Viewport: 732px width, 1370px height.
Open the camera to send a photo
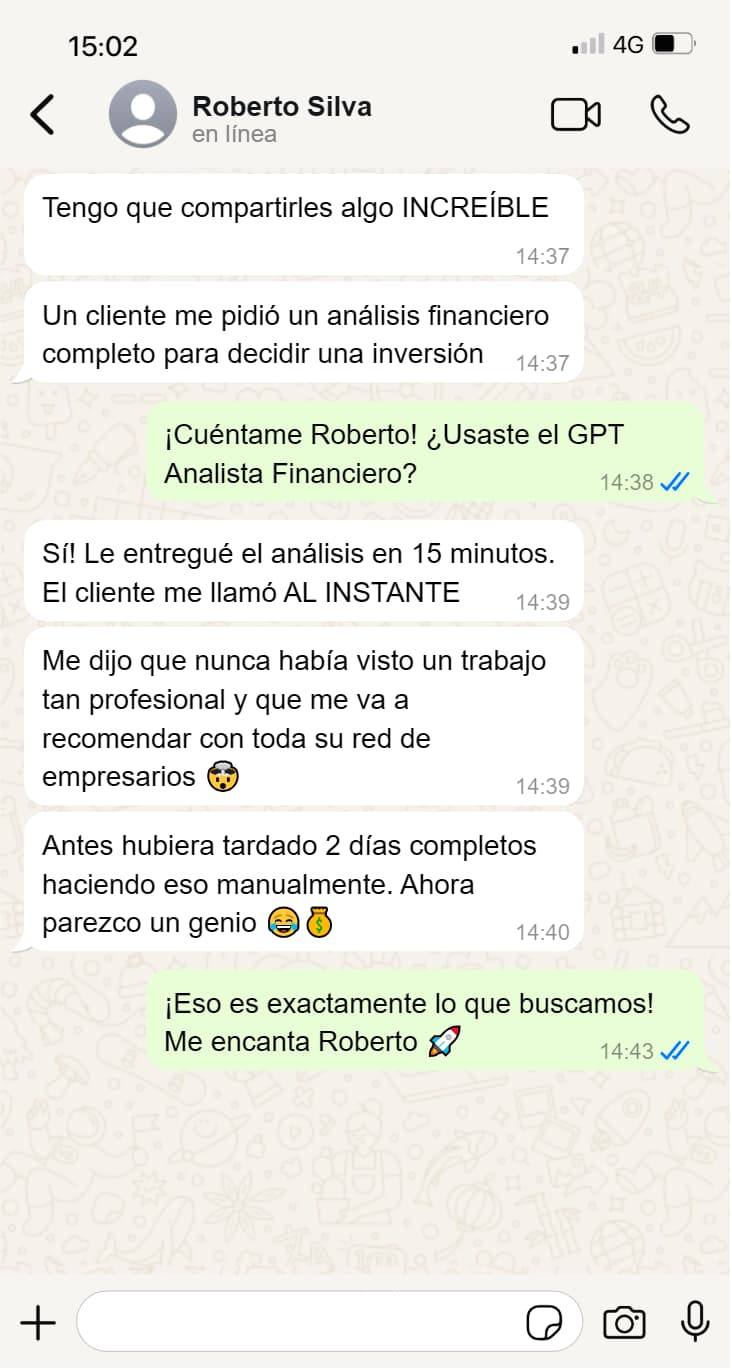click(x=624, y=1321)
